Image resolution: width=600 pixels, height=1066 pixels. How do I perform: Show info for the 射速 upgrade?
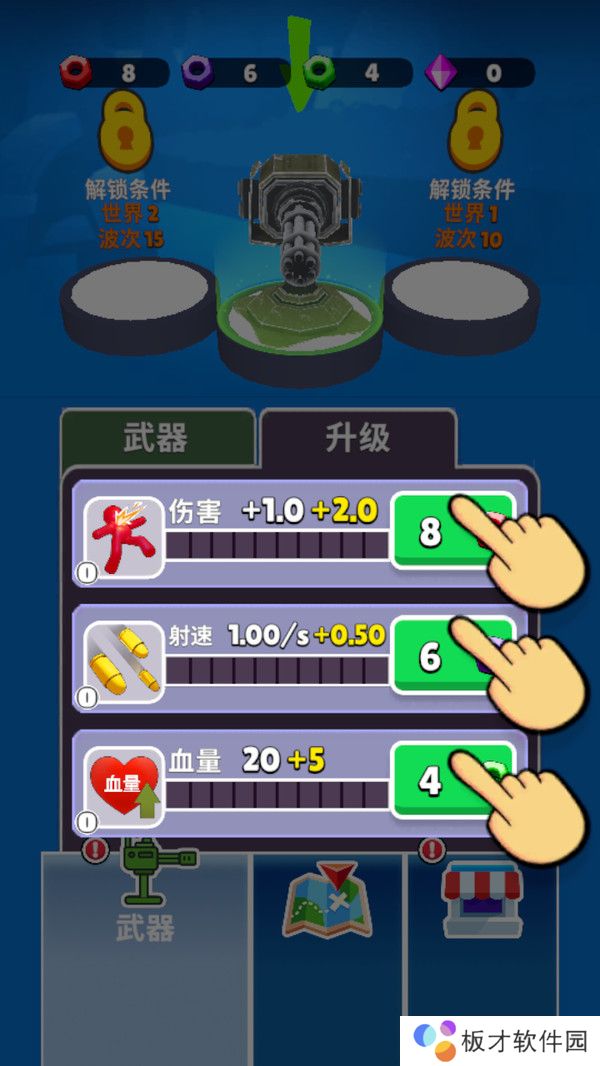[x=87, y=697]
